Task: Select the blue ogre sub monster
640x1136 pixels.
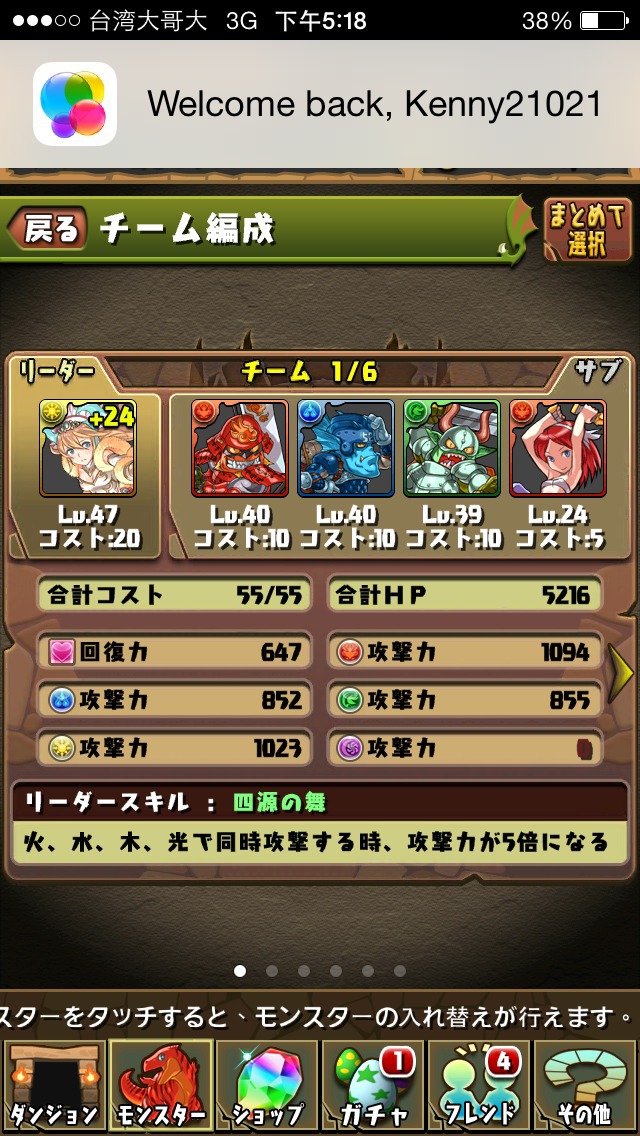Action: tap(345, 448)
